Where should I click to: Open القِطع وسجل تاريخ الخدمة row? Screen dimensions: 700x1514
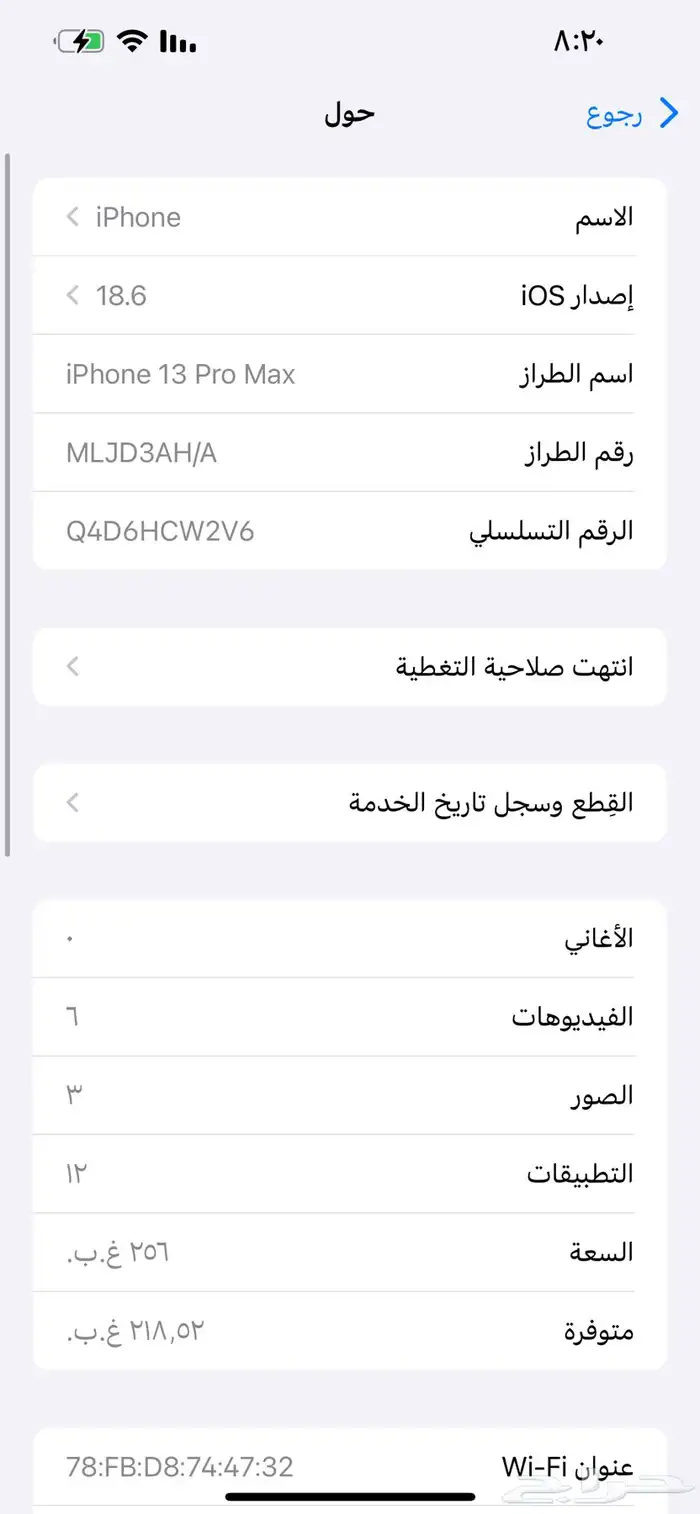350,803
